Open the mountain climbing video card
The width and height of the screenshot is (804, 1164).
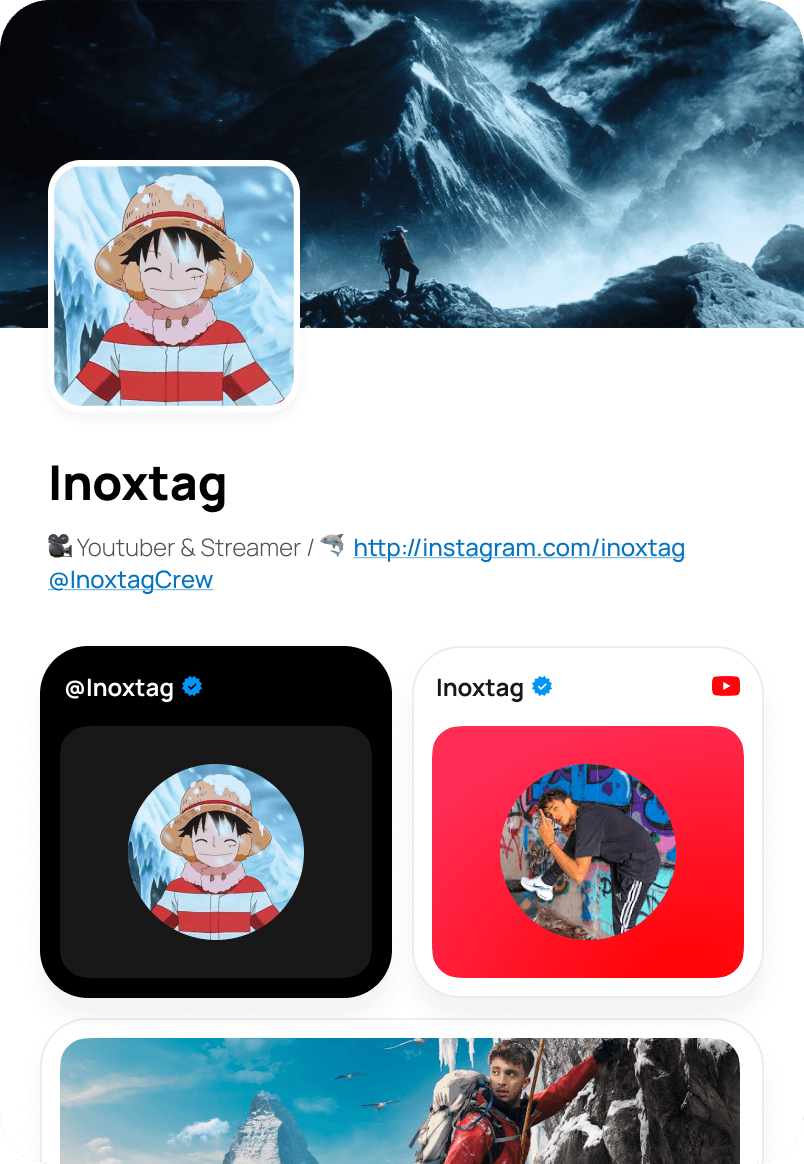coord(400,1100)
